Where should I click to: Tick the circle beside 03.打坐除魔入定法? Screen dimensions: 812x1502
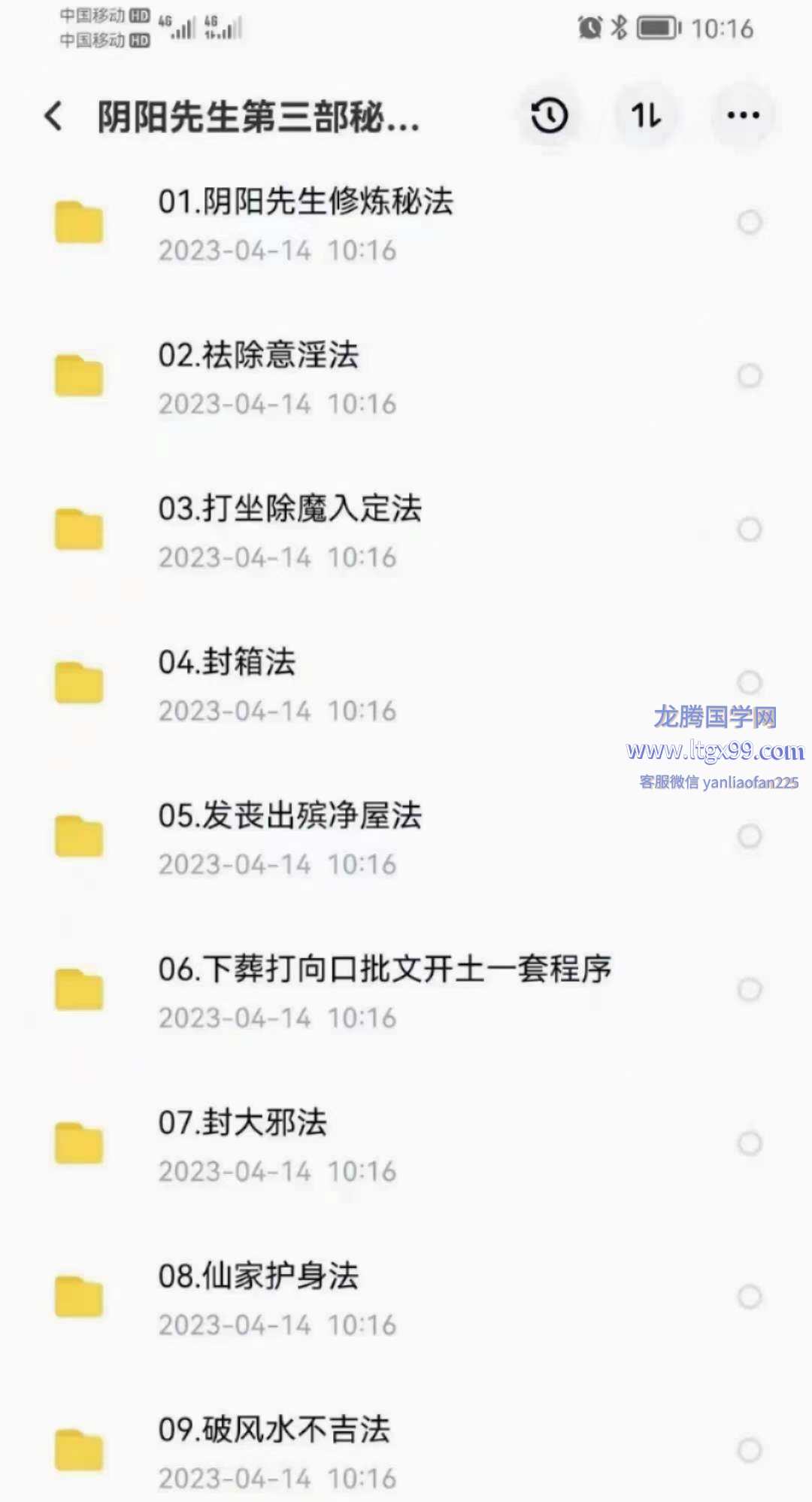pos(750,529)
